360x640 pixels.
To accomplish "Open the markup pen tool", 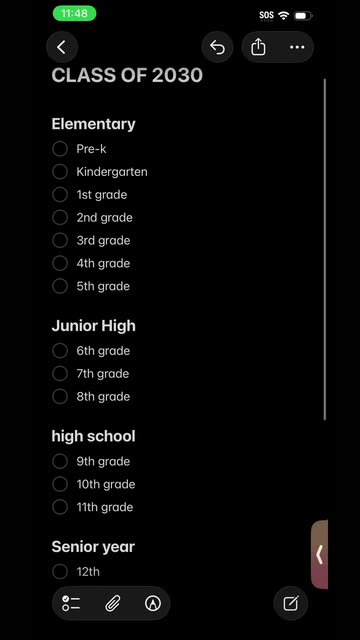I will click(153, 603).
